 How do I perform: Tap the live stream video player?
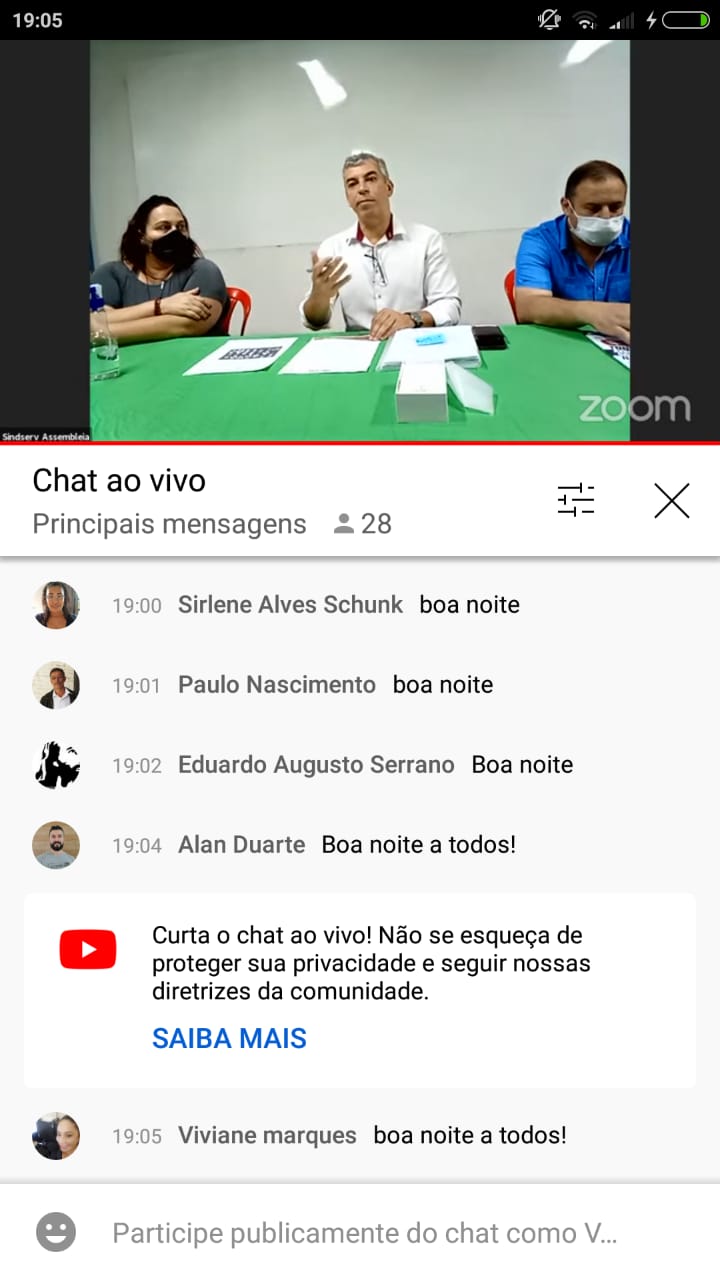[360, 240]
